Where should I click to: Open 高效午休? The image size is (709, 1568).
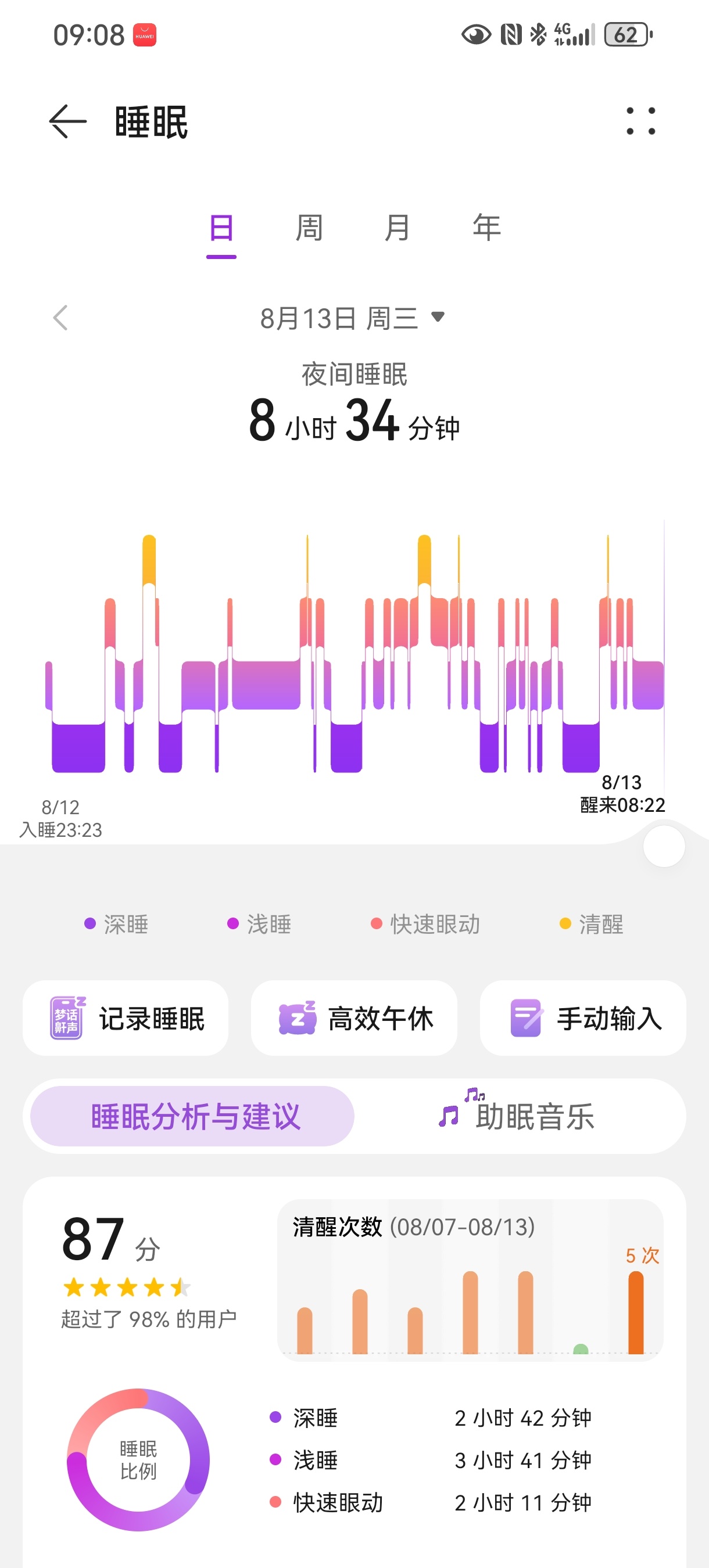(354, 1019)
